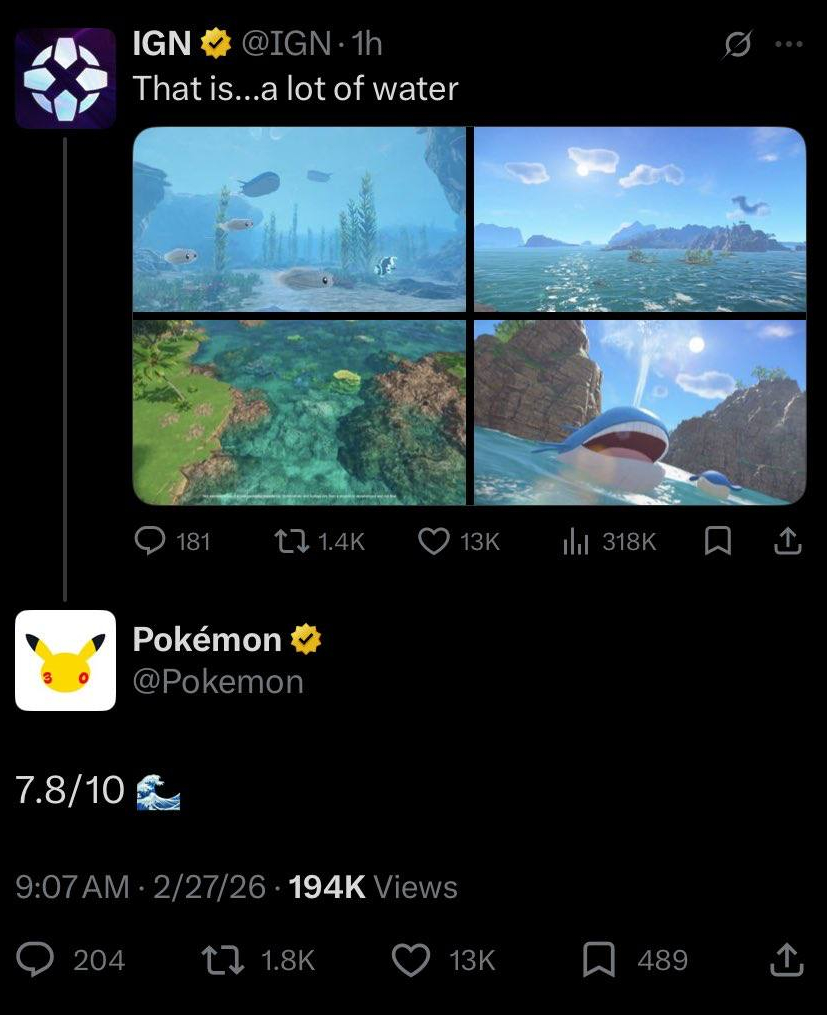Open the ocean islands image
Viewport: 827px width, 1015px height.
pyautogui.click(x=639, y=219)
